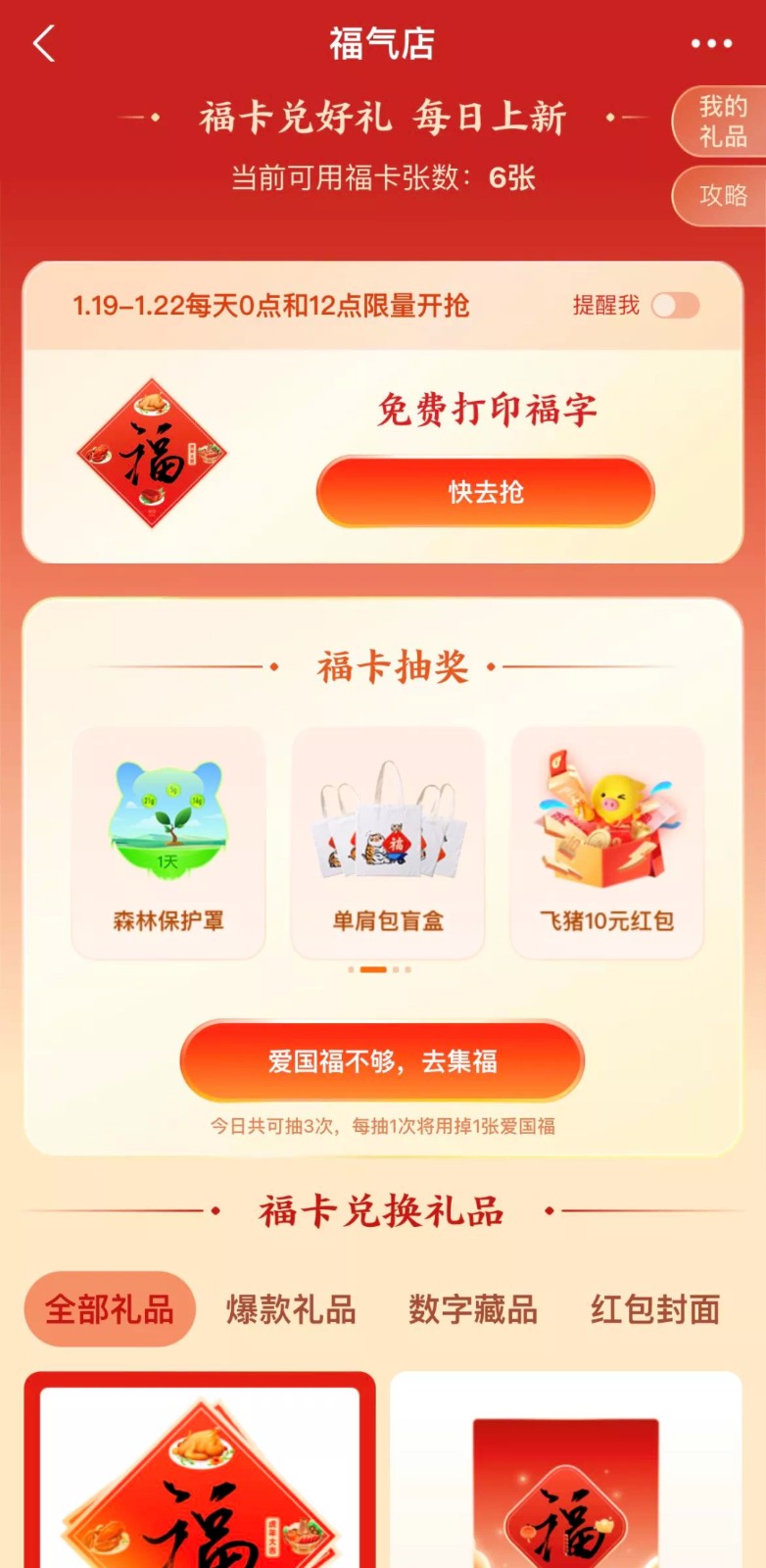Switch to the 红包封面 tab

[655, 1309]
